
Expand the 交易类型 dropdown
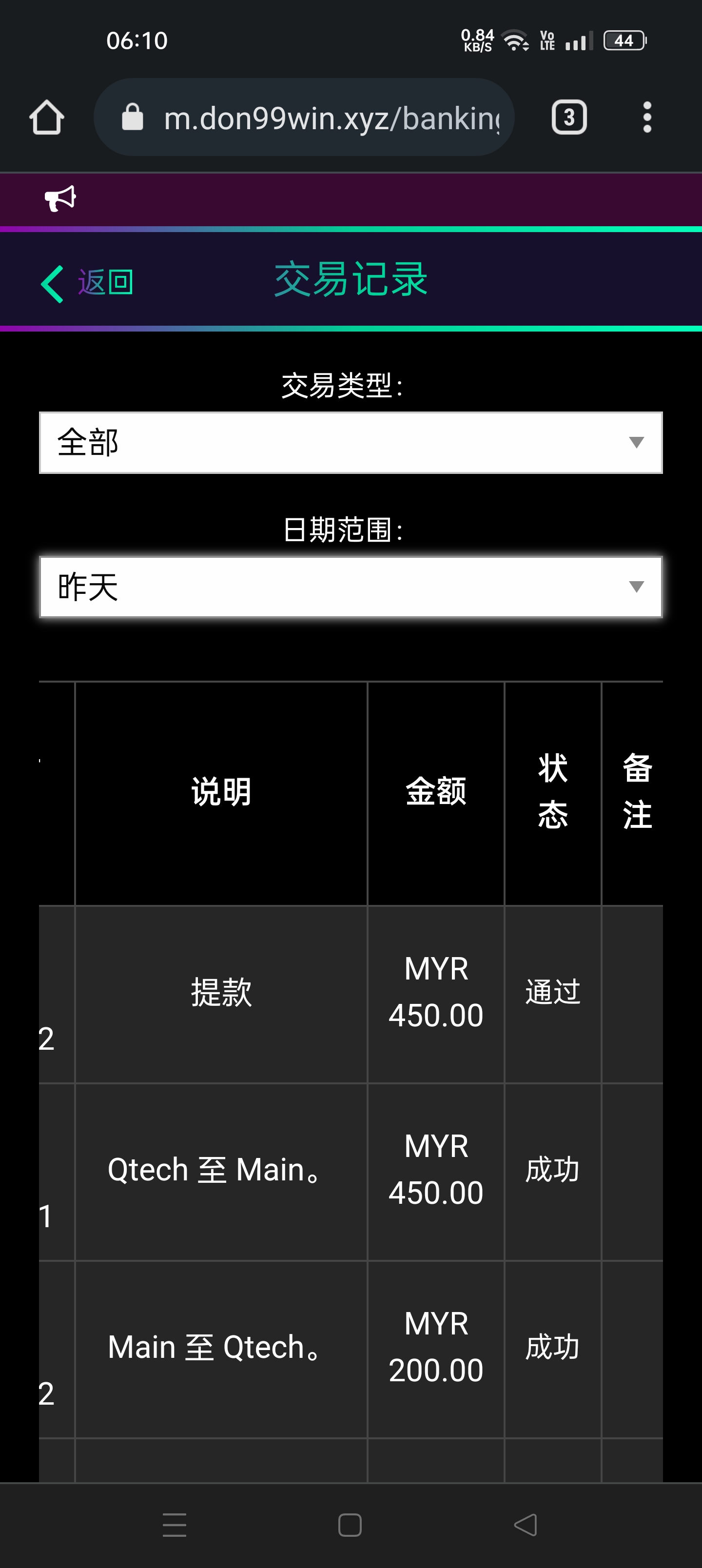pos(351,443)
